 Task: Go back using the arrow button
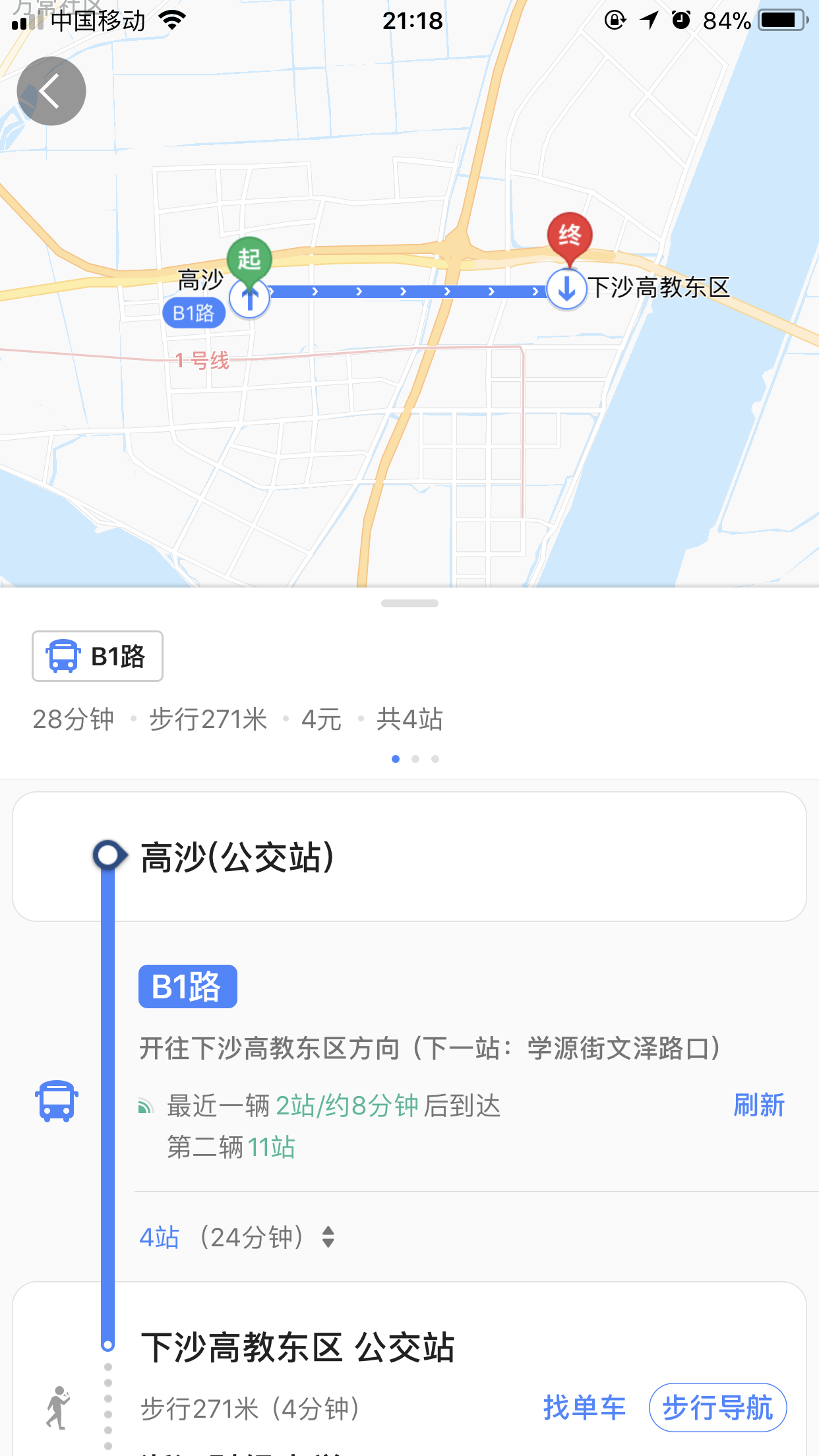click(51, 91)
